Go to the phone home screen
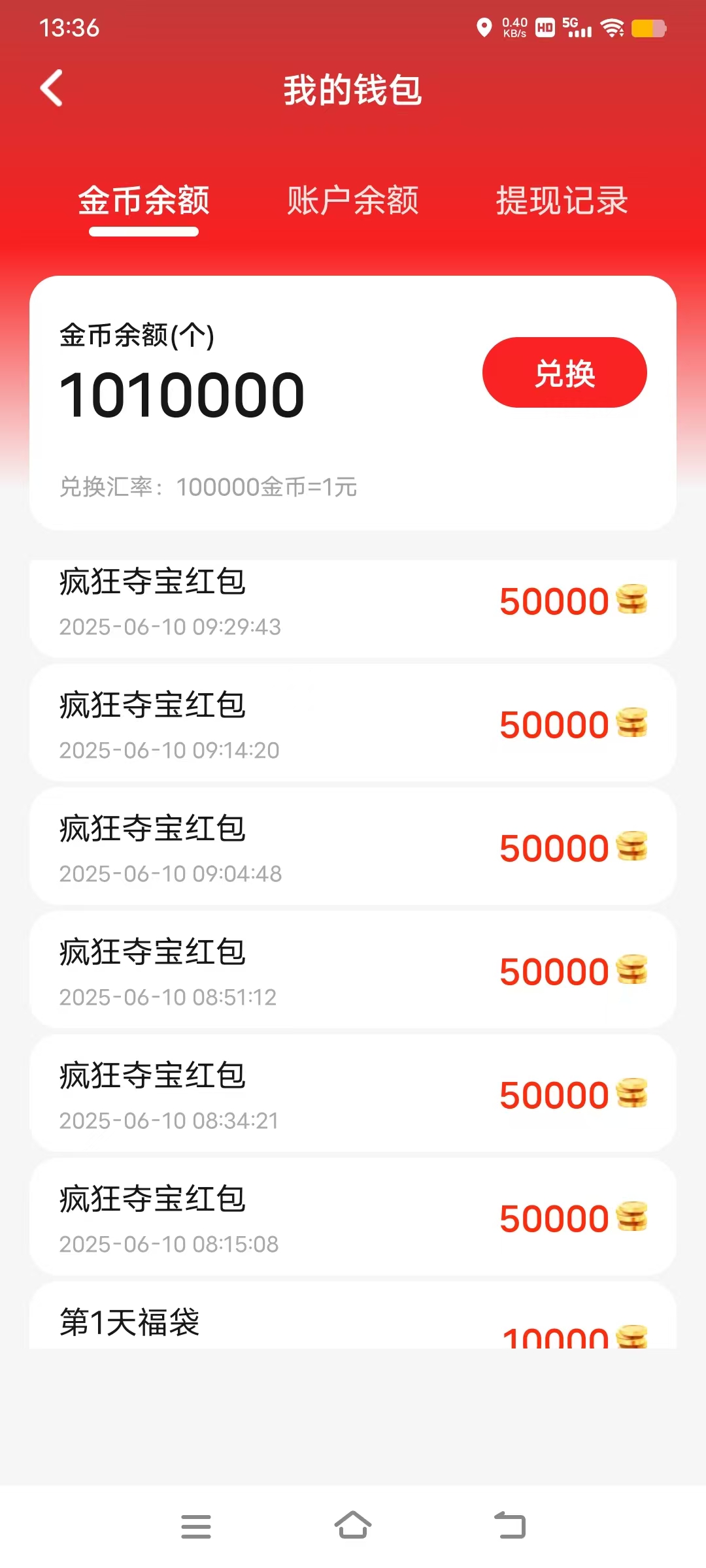This screenshot has width=706, height=1568. pyautogui.click(x=353, y=1525)
